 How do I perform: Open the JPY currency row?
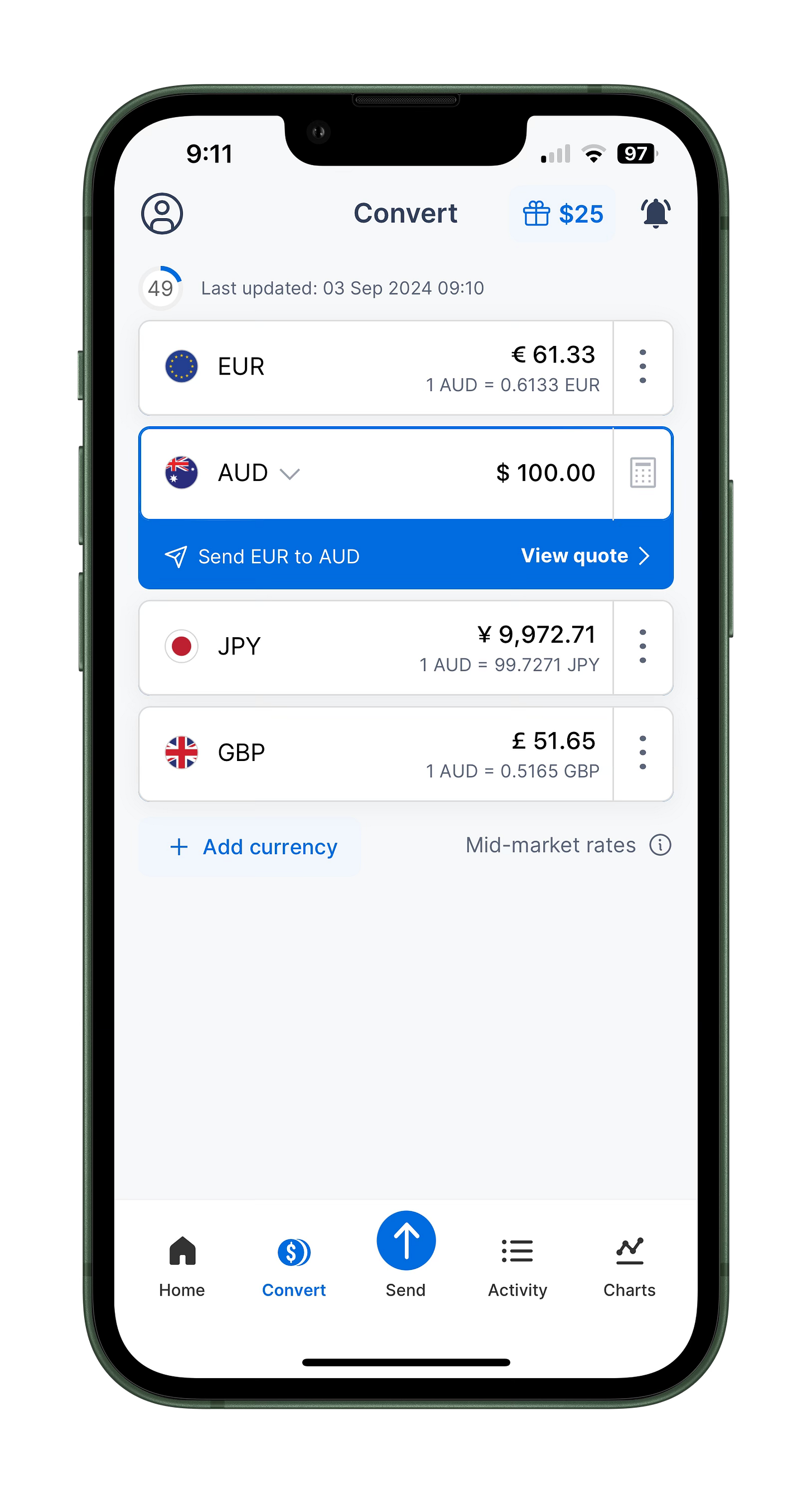[375, 647]
